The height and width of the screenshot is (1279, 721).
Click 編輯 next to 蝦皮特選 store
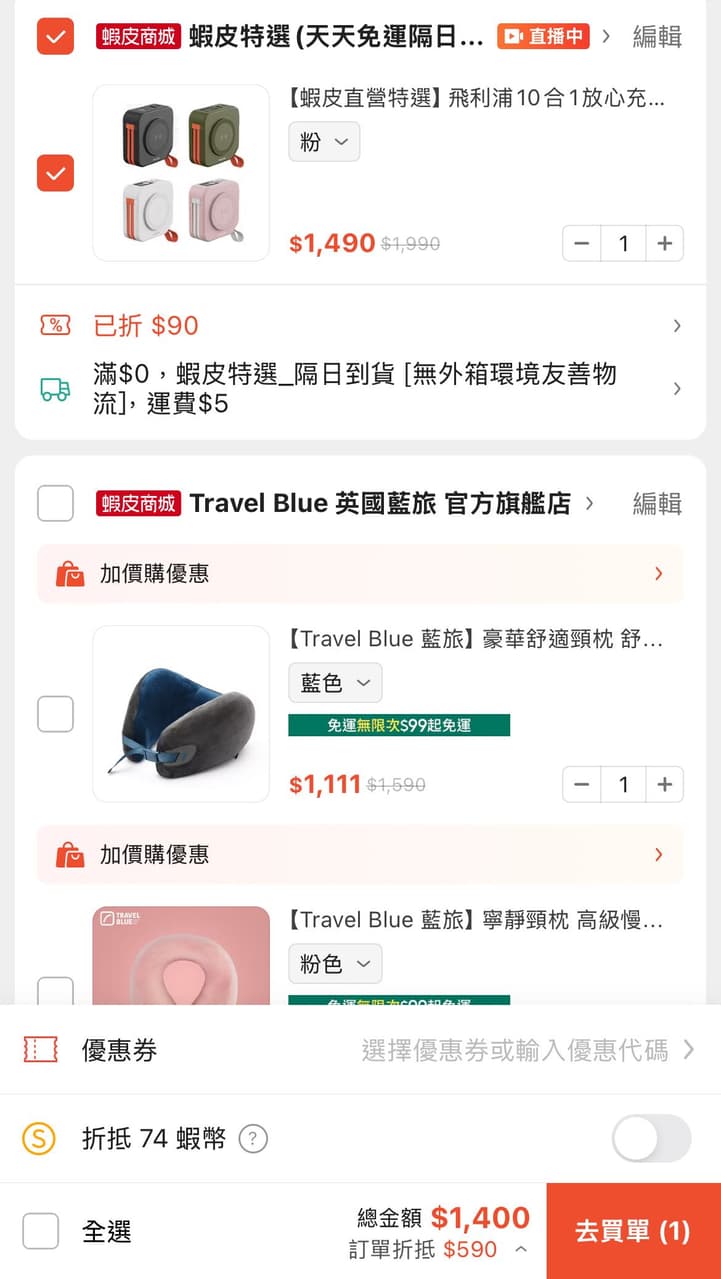[x=655, y=36]
